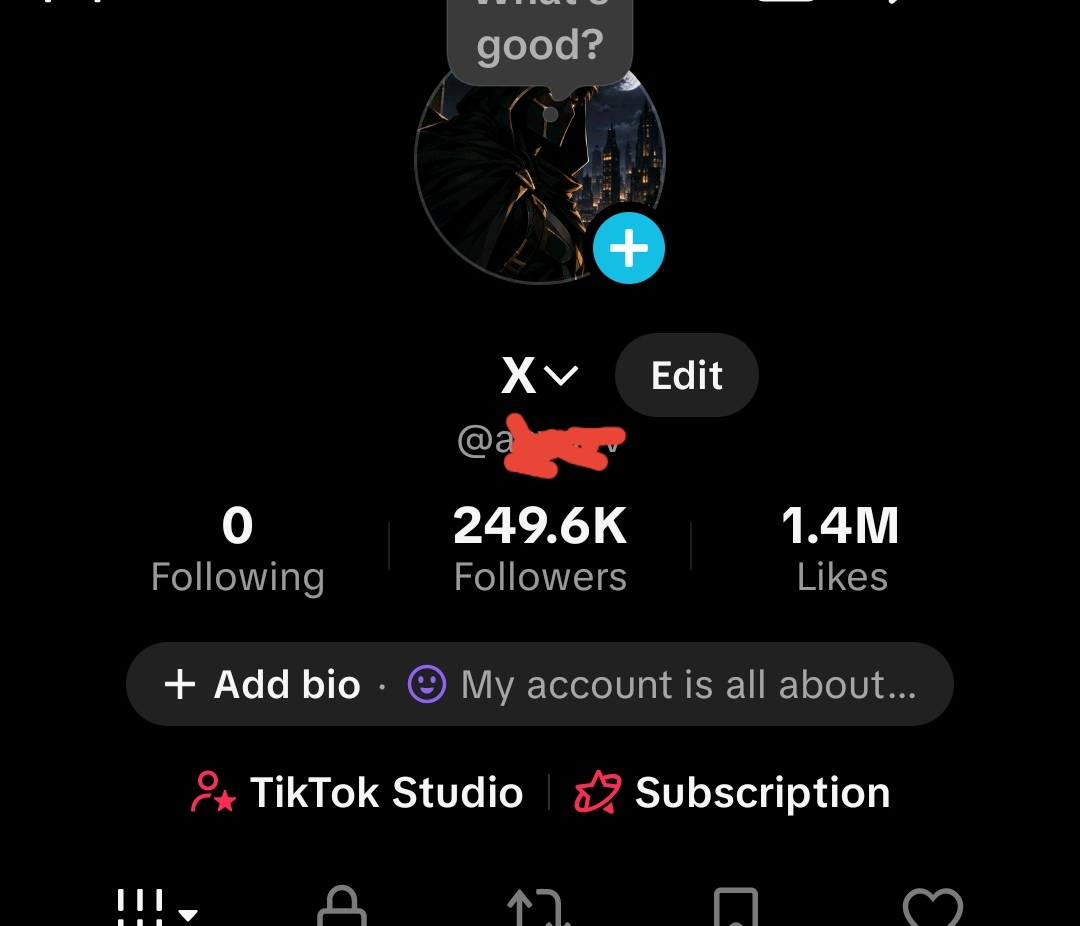Switch to the private videos lock tab

pyautogui.click(x=342, y=907)
